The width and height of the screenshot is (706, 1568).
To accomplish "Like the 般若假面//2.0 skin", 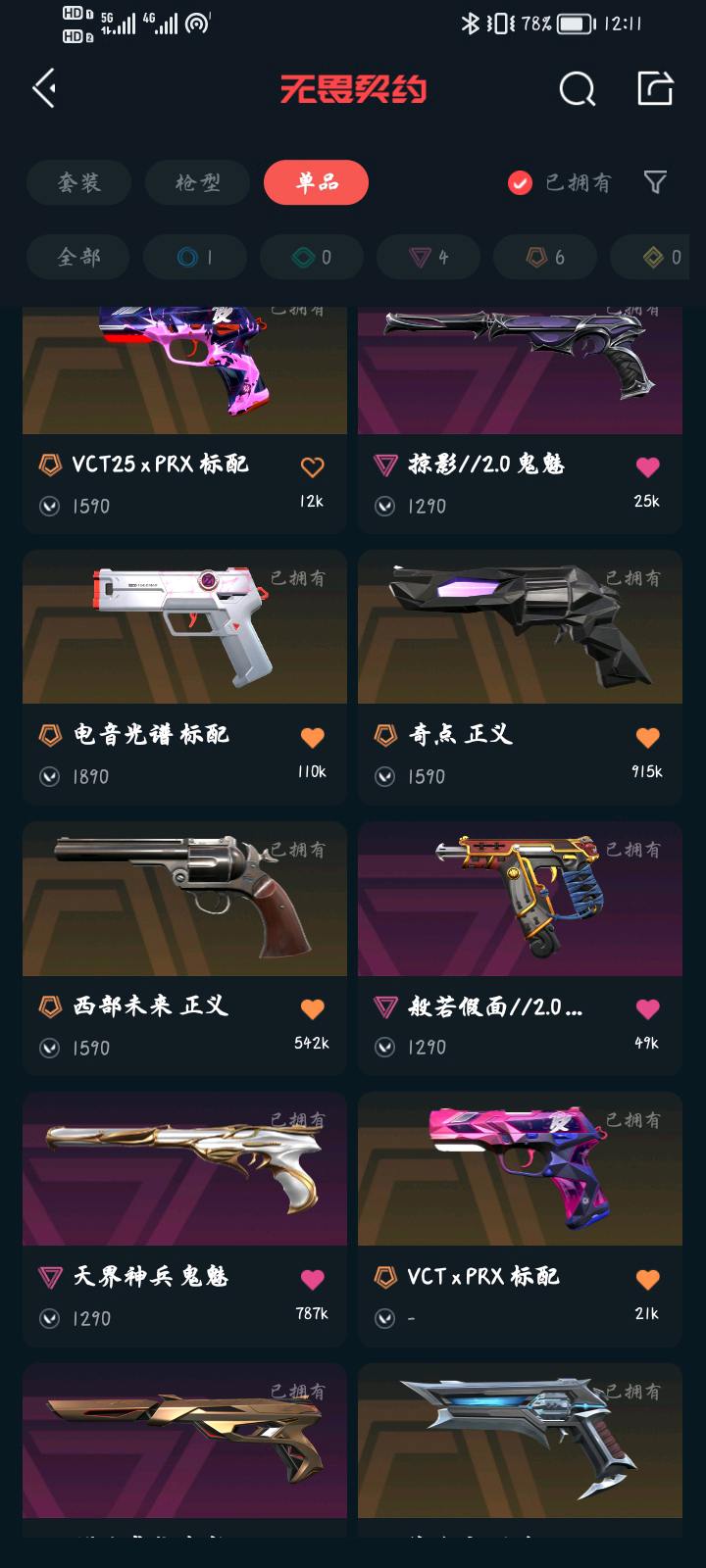I will [x=647, y=1008].
